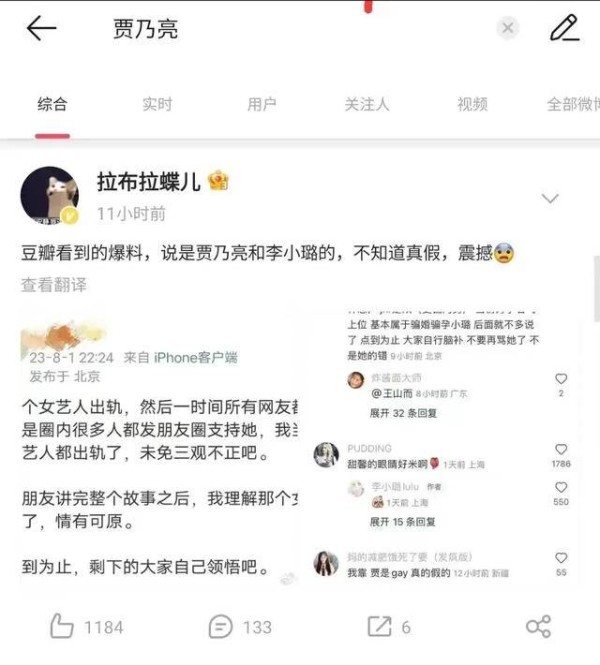Share 拉布拉蝶儿's post via the share icon
600x665 pixels.
[538, 627]
